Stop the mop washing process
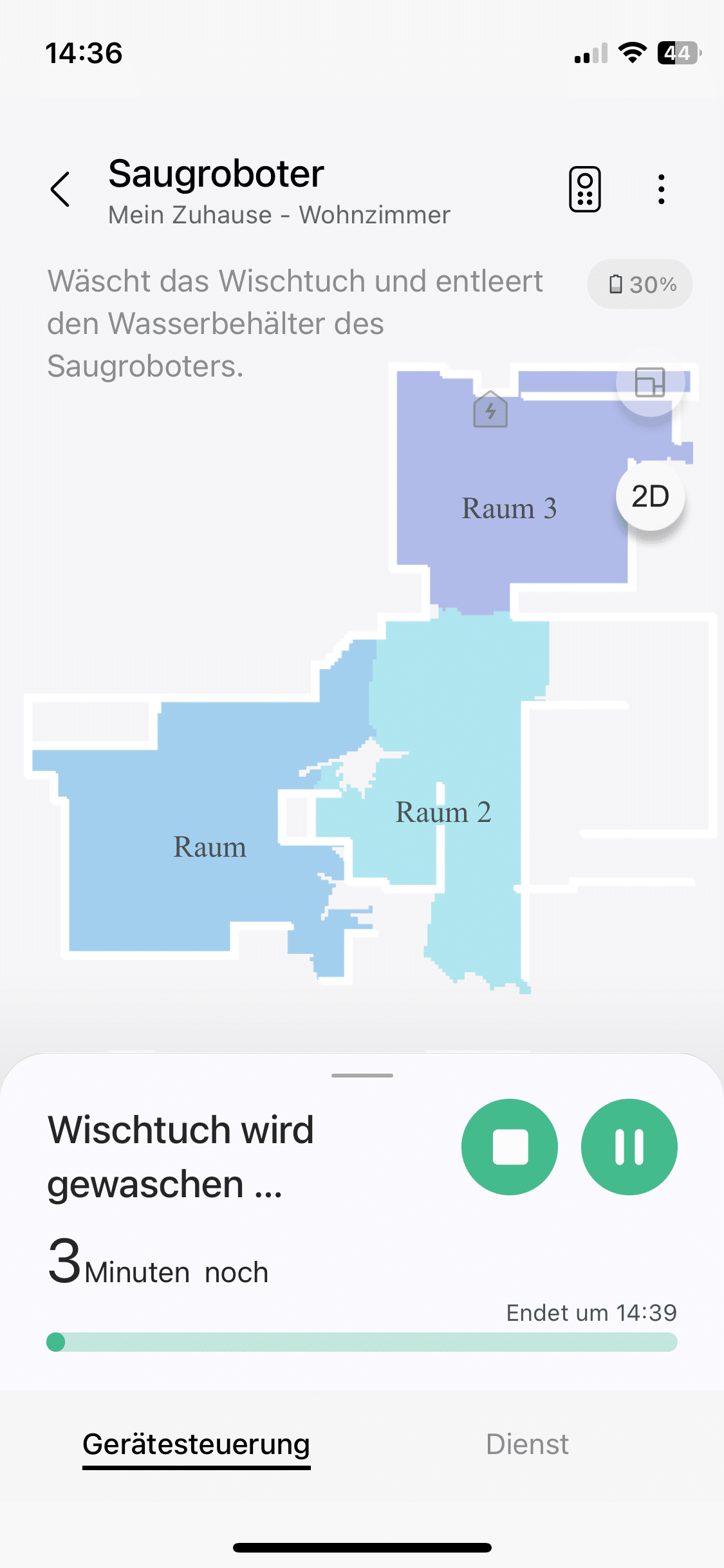Image resolution: width=724 pixels, height=1568 pixels. coord(510,1147)
